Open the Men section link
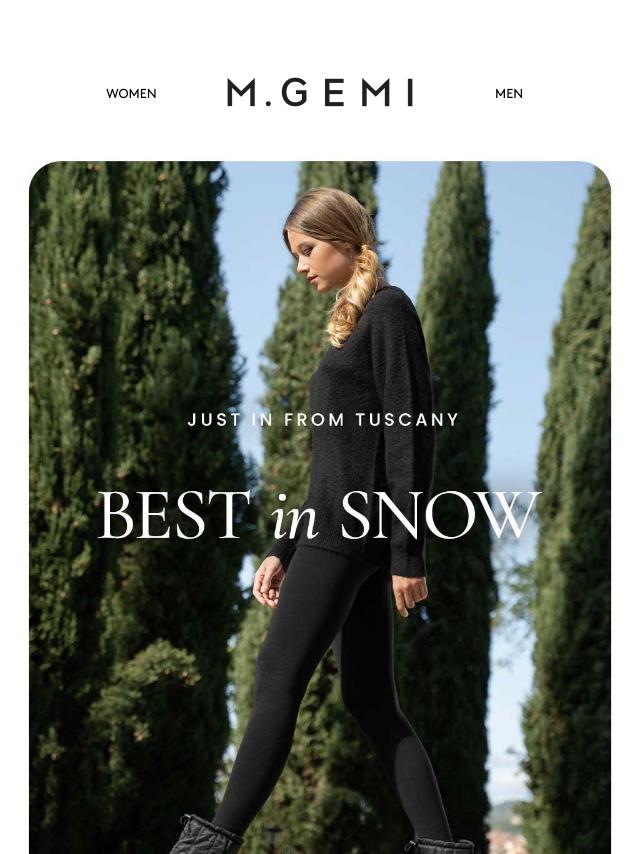 pyautogui.click(x=508, y=94)
